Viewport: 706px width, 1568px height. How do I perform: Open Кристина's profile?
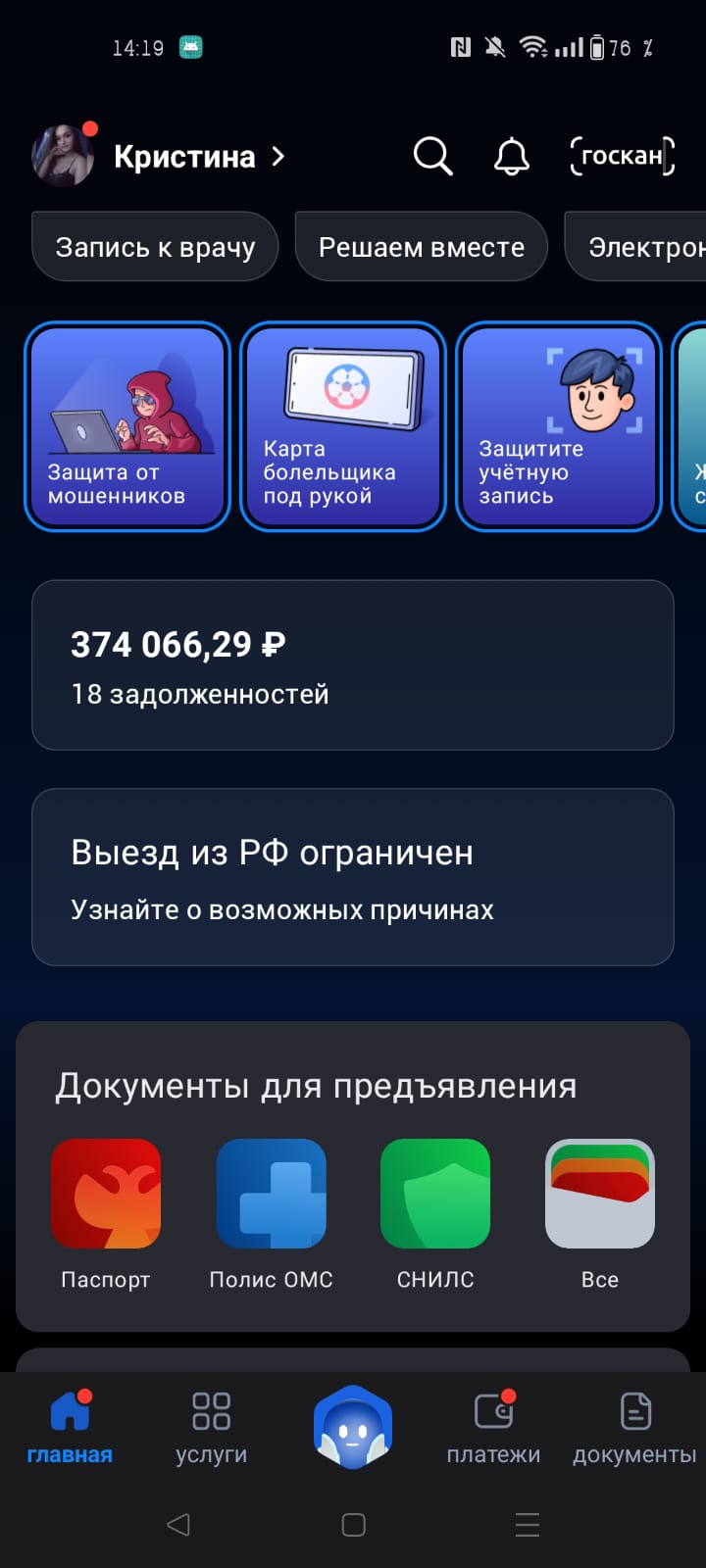183,157
